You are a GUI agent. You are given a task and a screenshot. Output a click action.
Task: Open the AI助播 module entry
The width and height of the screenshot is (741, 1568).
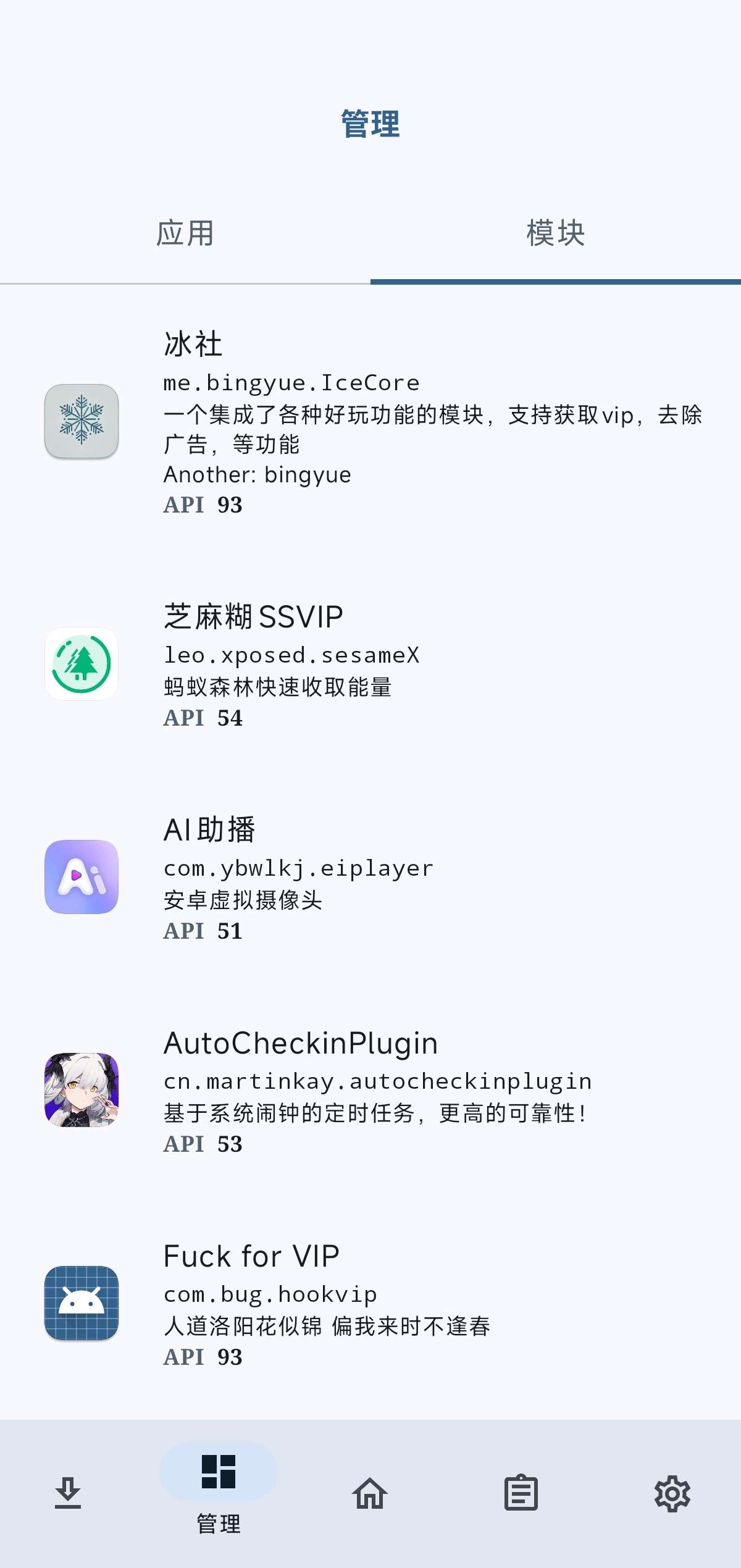pos(371,878)
